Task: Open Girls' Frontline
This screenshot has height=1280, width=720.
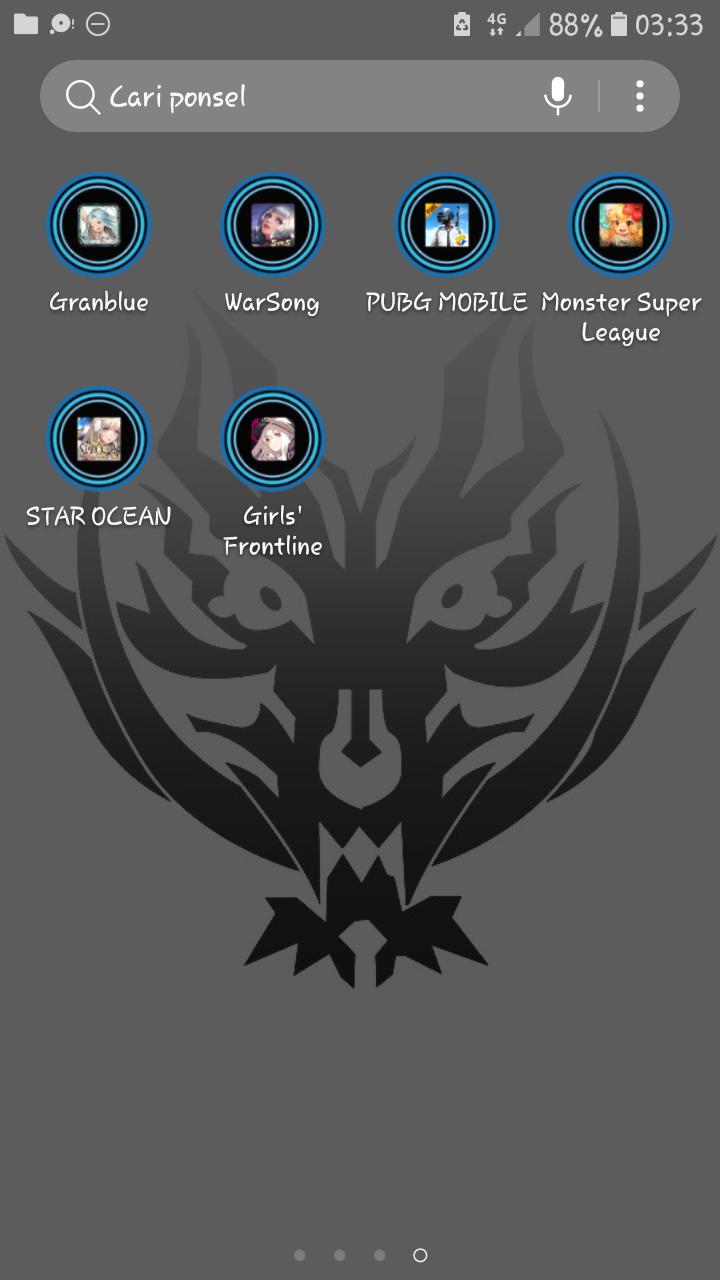Action: coord(272,440)
